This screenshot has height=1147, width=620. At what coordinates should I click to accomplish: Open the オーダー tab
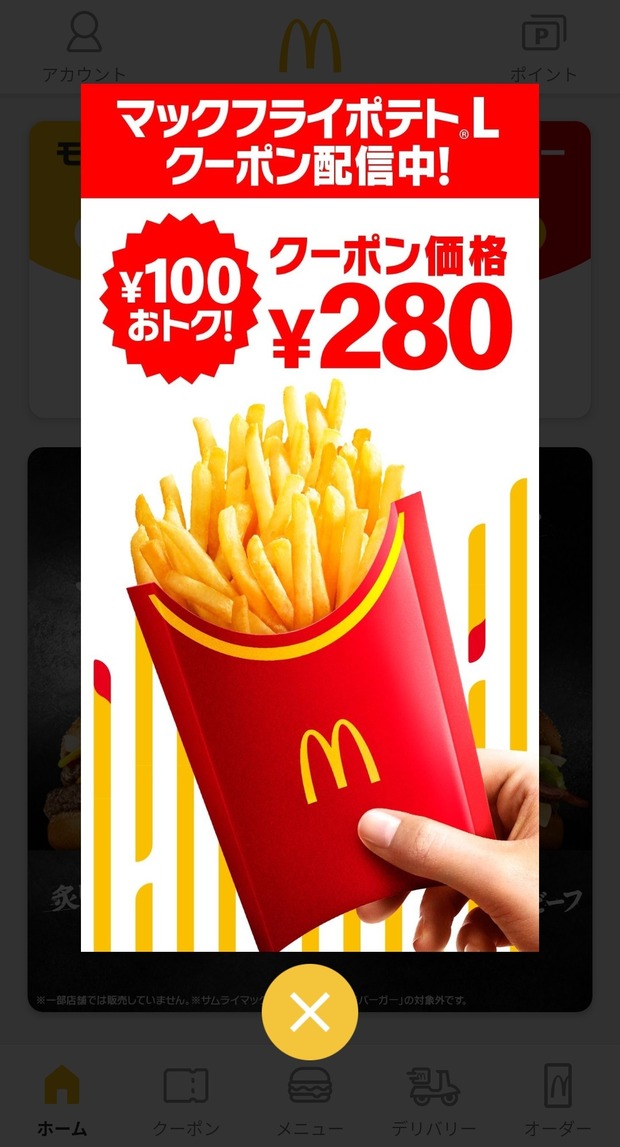click(557, 1098)
